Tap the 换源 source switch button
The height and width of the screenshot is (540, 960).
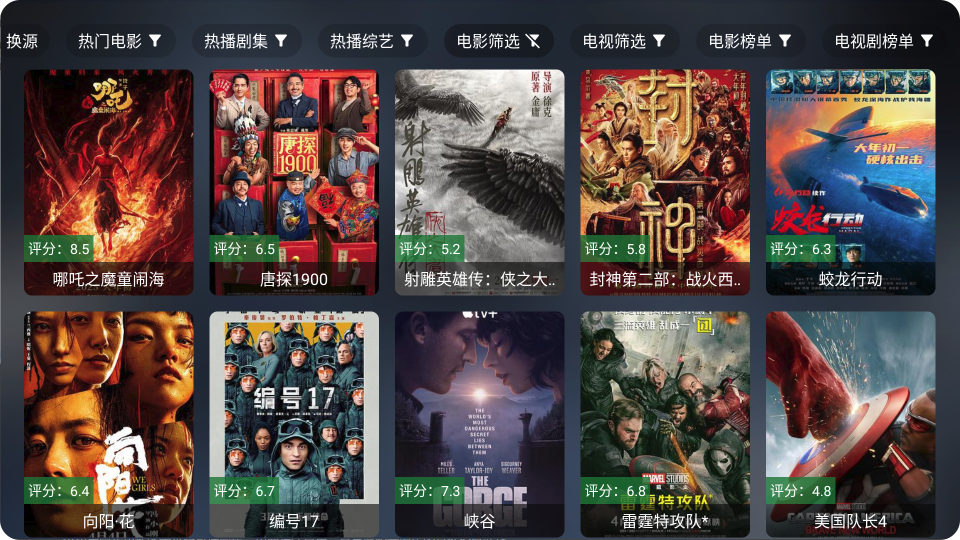coord(22,41)
